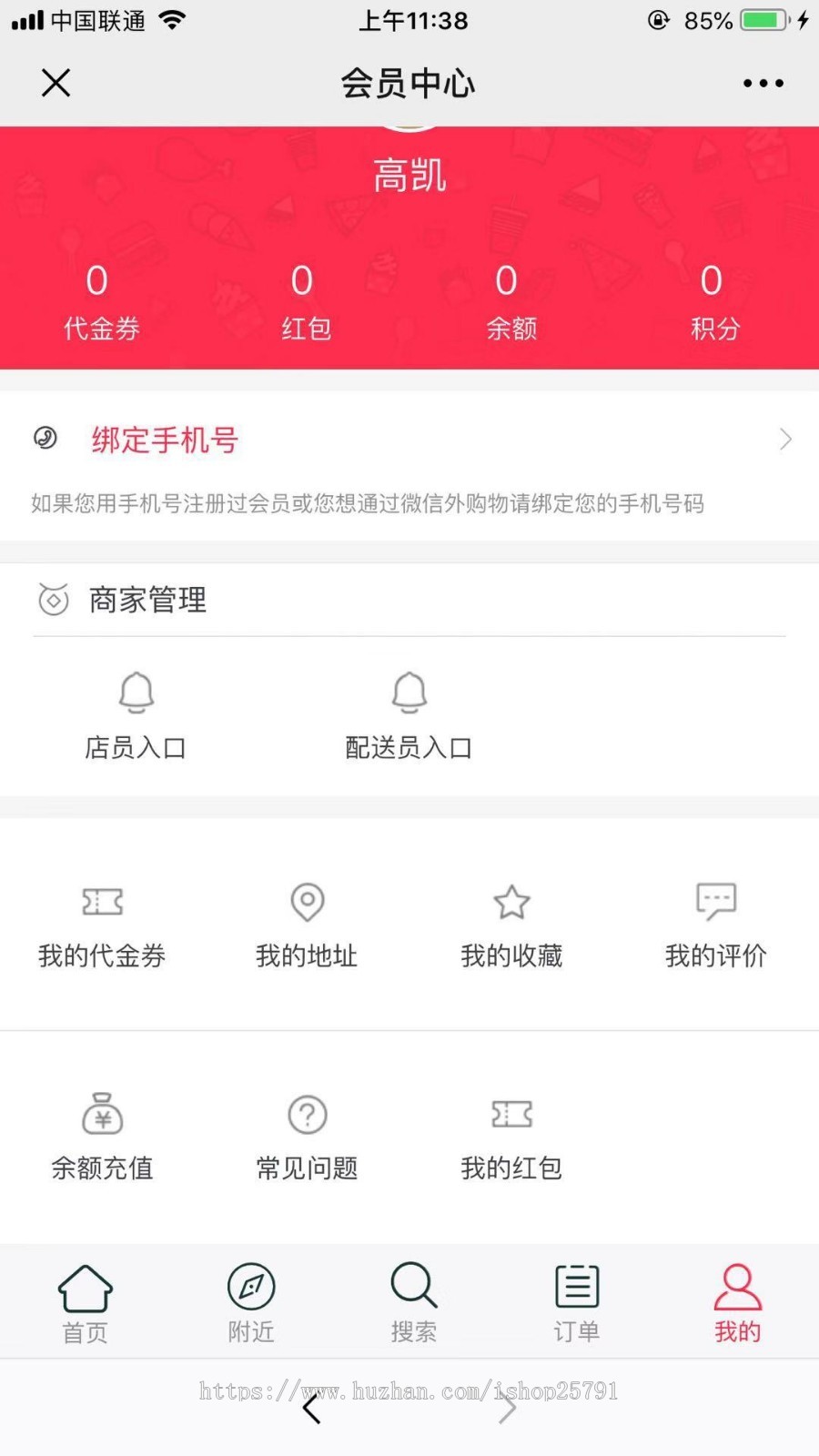This screenshot has height=1456, width=819.
Task: Open the 搜索 magnifier icon
Action: click(x=412, y=1288)
